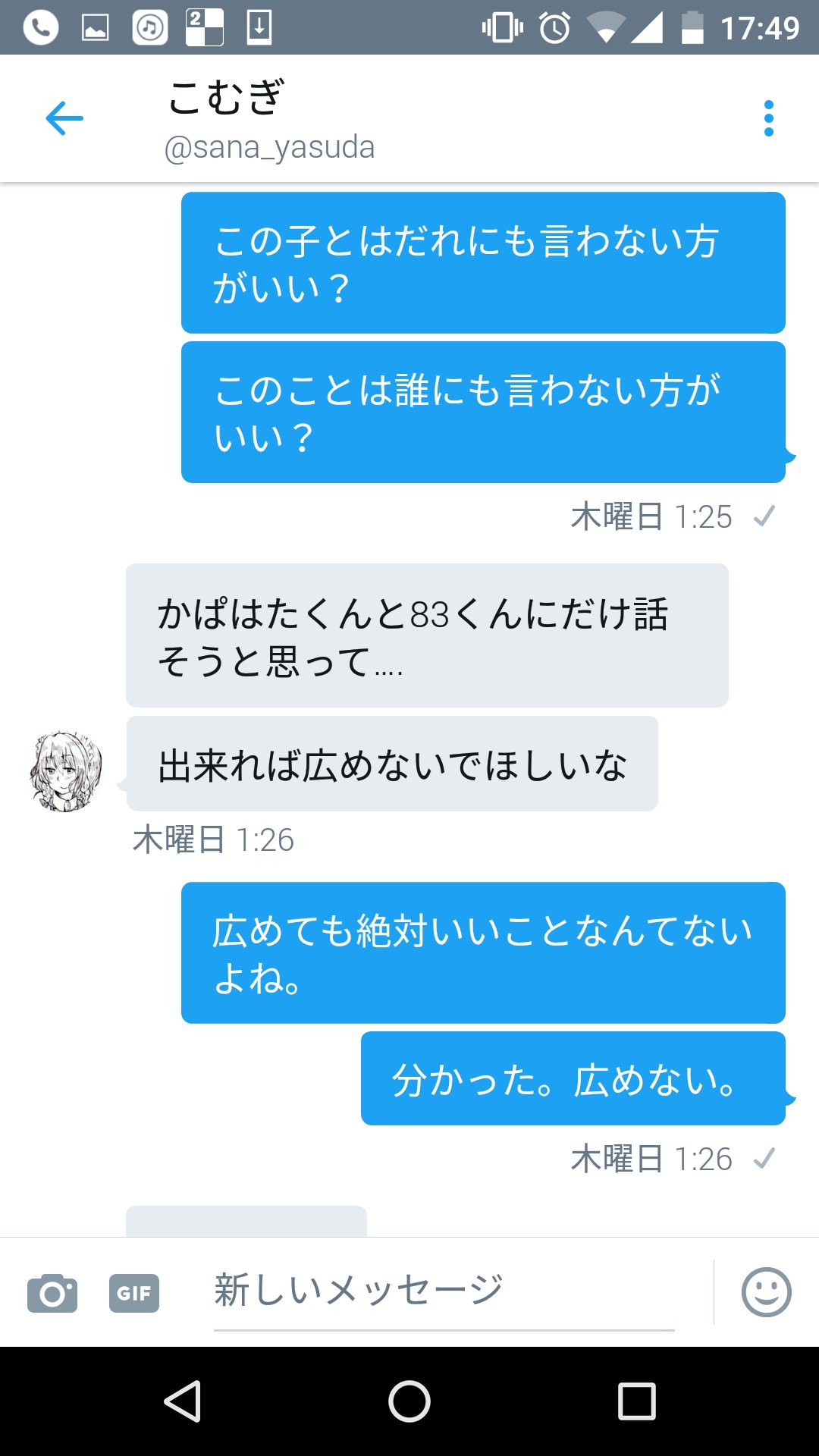The image size is (819, 1456).
Task: Open the GIF picker
Action: click(x=134, y=1293)
